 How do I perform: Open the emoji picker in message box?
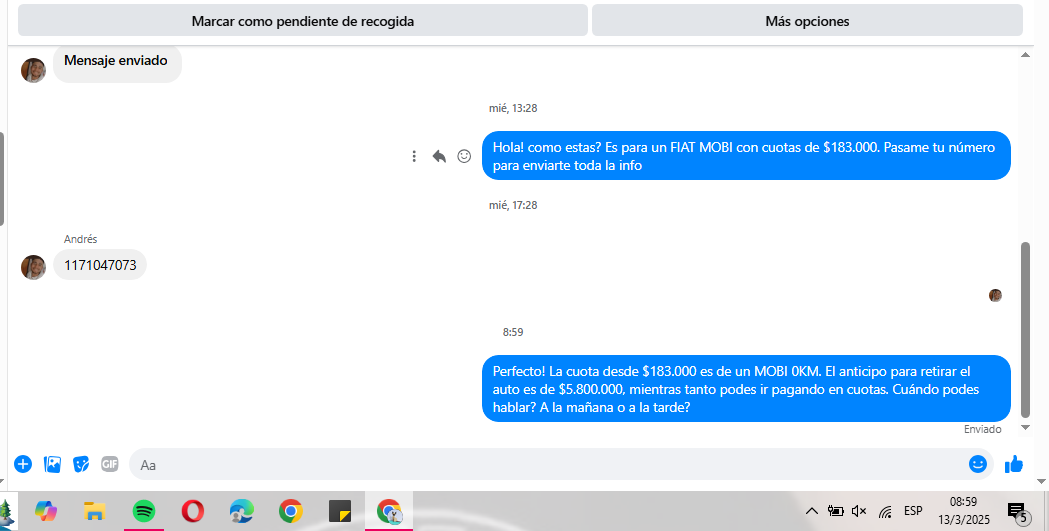[x=978, y=464]
